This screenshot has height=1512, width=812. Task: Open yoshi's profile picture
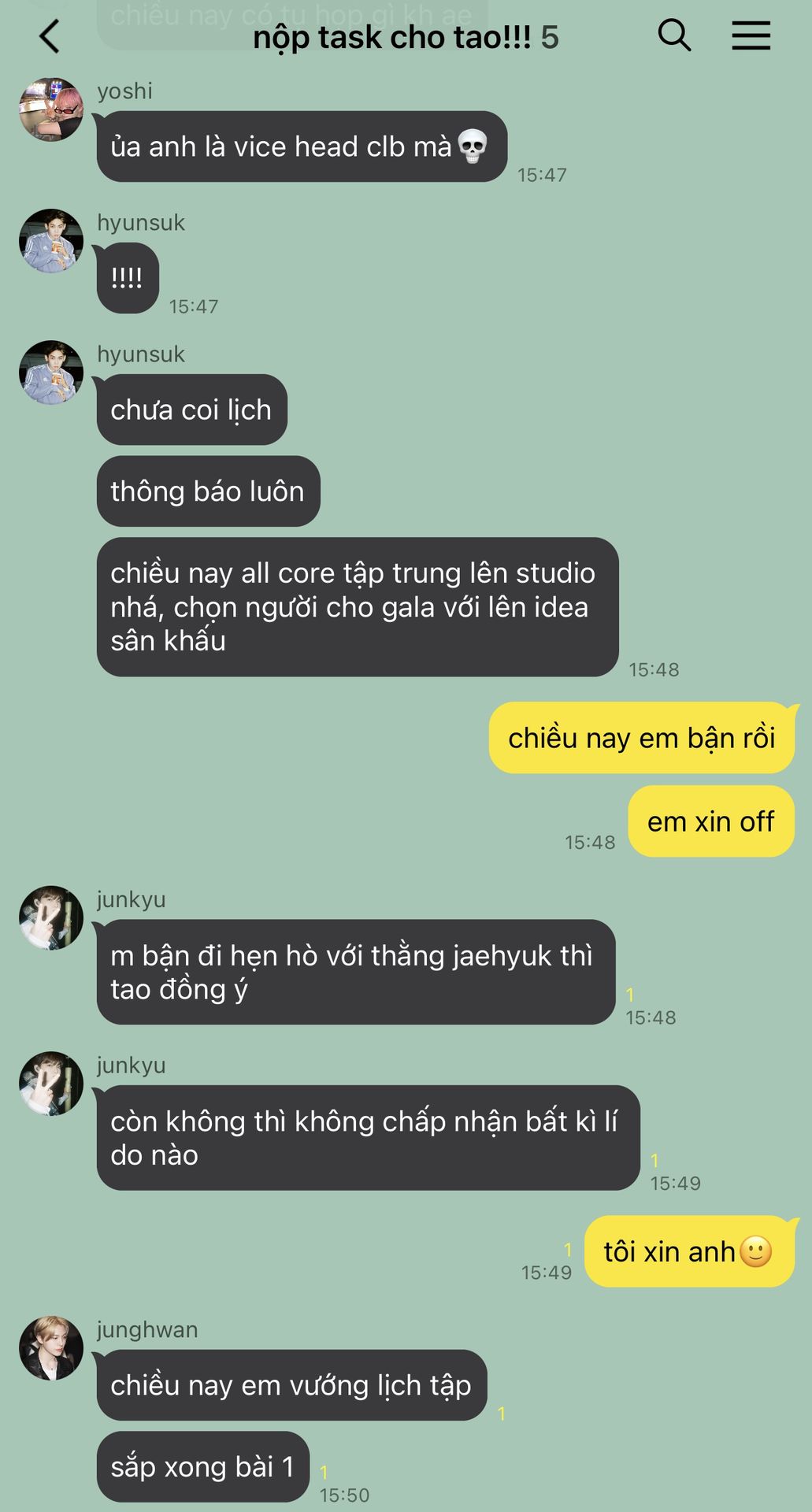pos(51,109)
